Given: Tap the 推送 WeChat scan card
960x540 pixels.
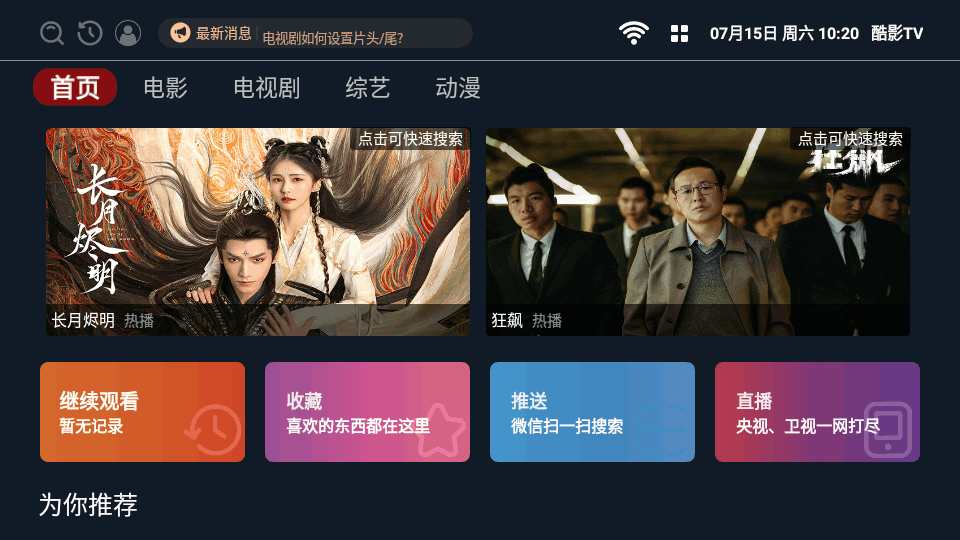Looking at the screenshot, I should (x=592, y=412).
